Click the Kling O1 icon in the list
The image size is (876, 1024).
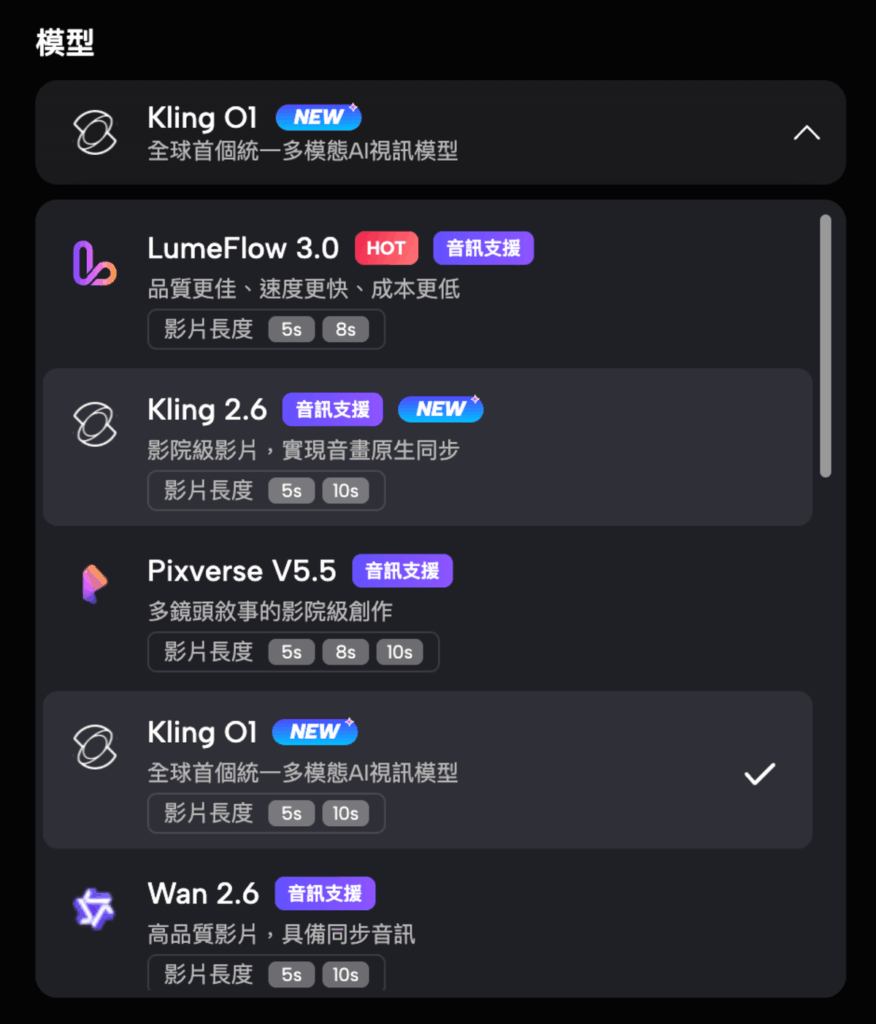(x=95, y=747)
